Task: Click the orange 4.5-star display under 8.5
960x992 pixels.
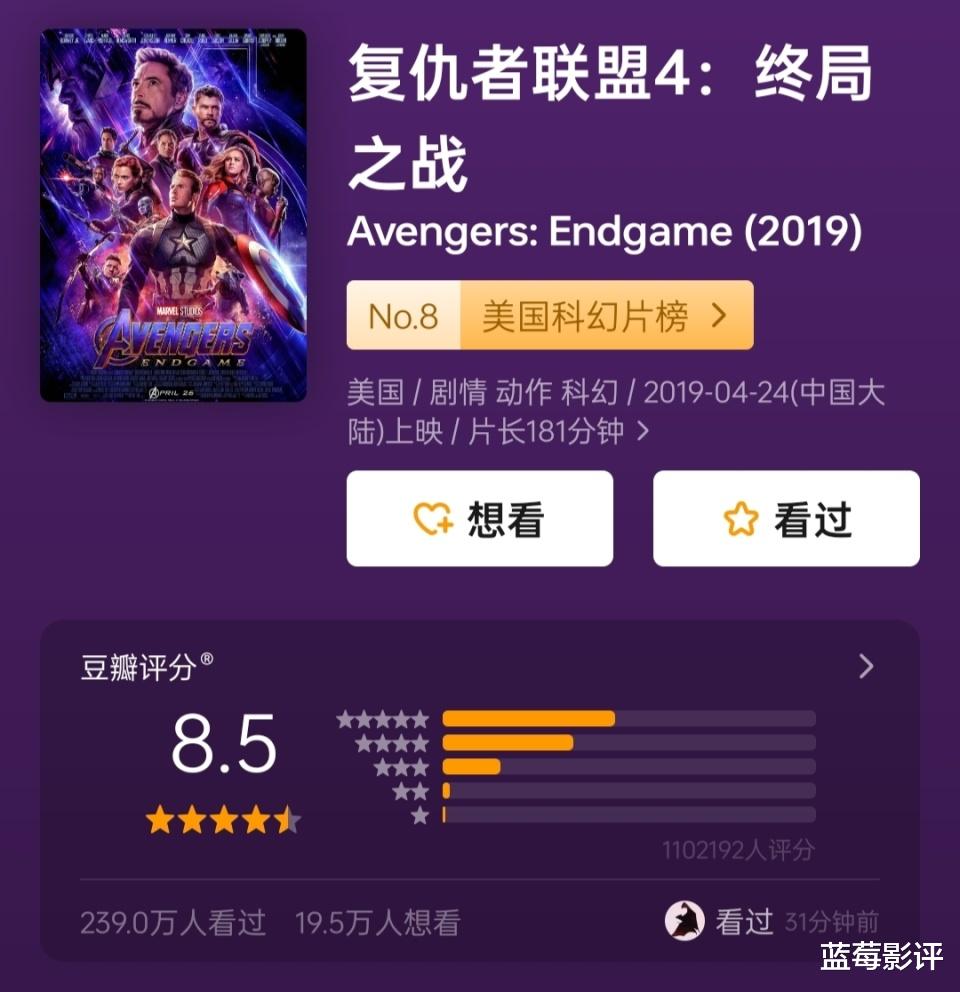Action: coord(221,818)
